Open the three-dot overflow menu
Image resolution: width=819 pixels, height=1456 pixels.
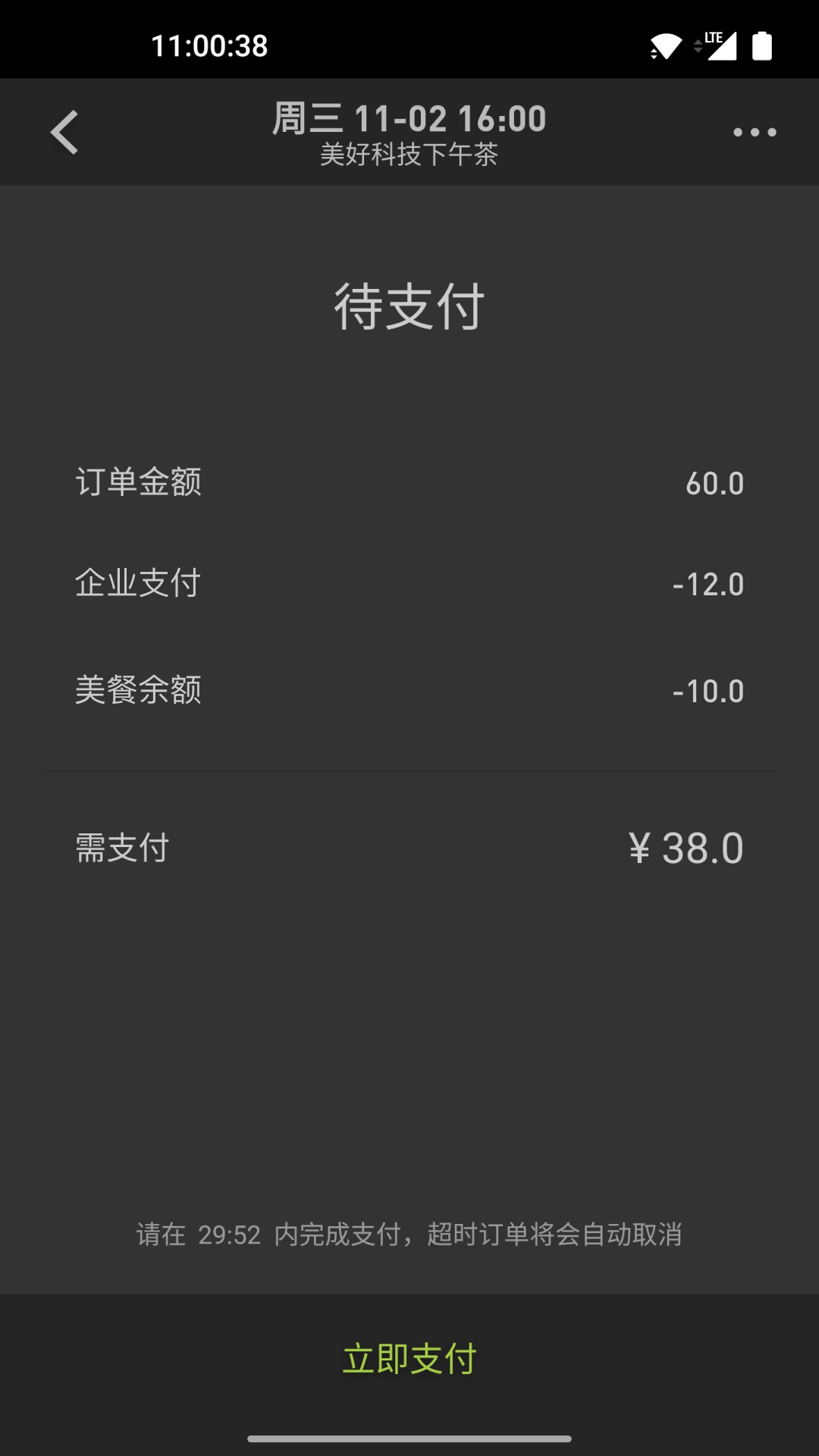pyautogui.click(x=755, y=133)
